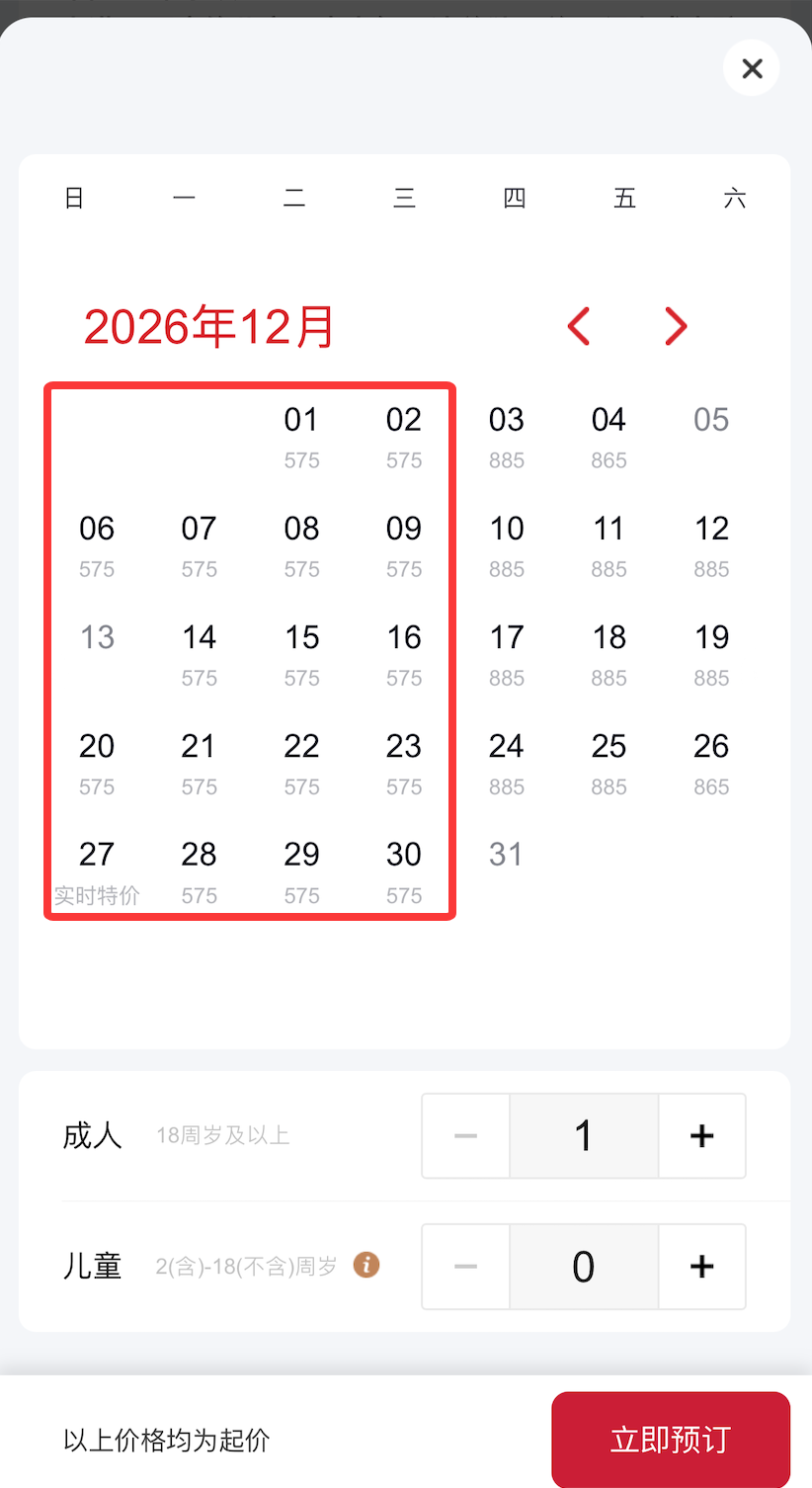The width and height of the screenshot is (812, 1488).
Task: Select December 18 priced 885
Action: click(609, 655)
